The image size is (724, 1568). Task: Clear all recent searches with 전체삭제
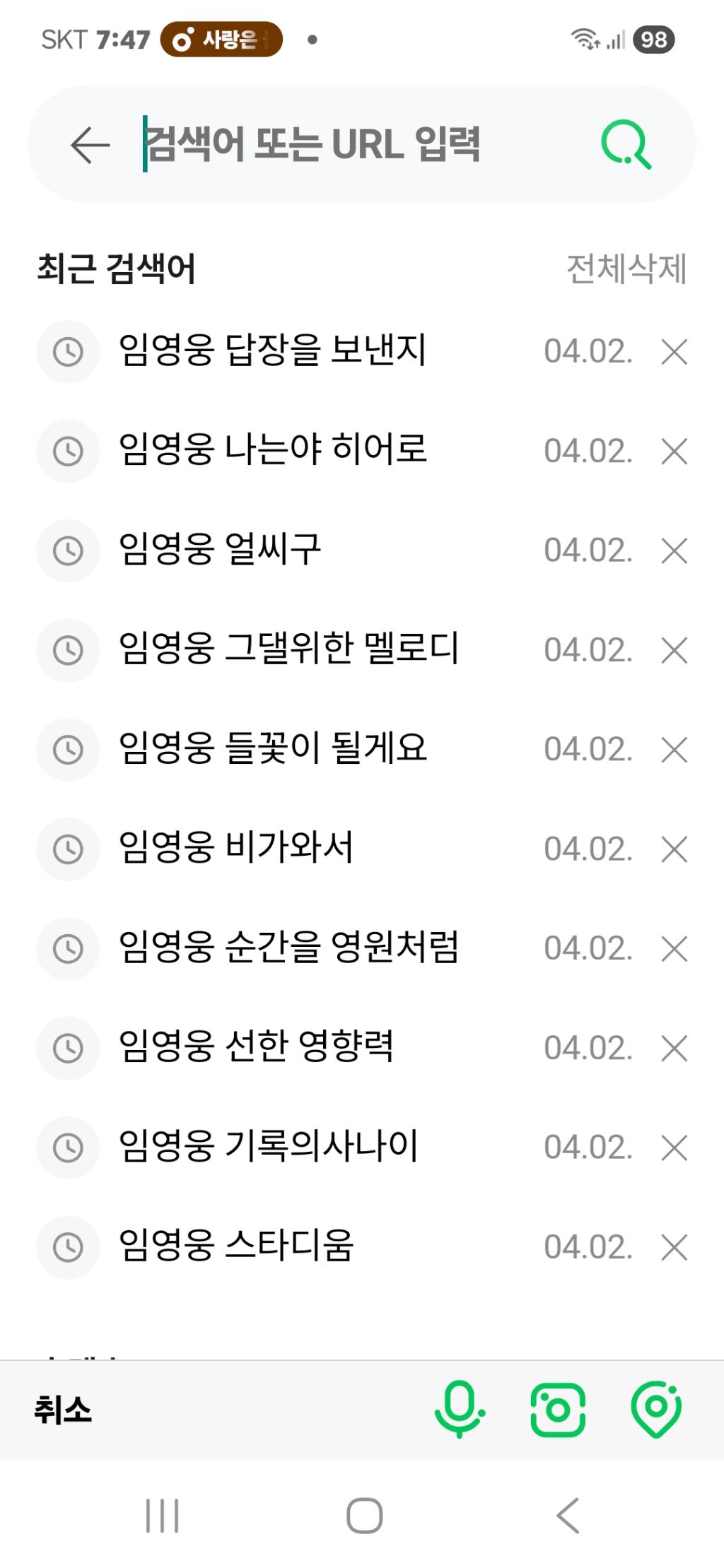(626, 269)
